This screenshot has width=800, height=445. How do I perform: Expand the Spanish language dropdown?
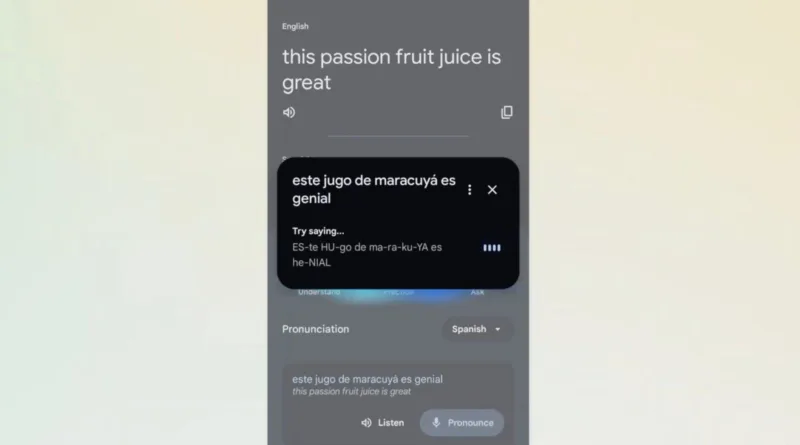click(x=477, y=329)
